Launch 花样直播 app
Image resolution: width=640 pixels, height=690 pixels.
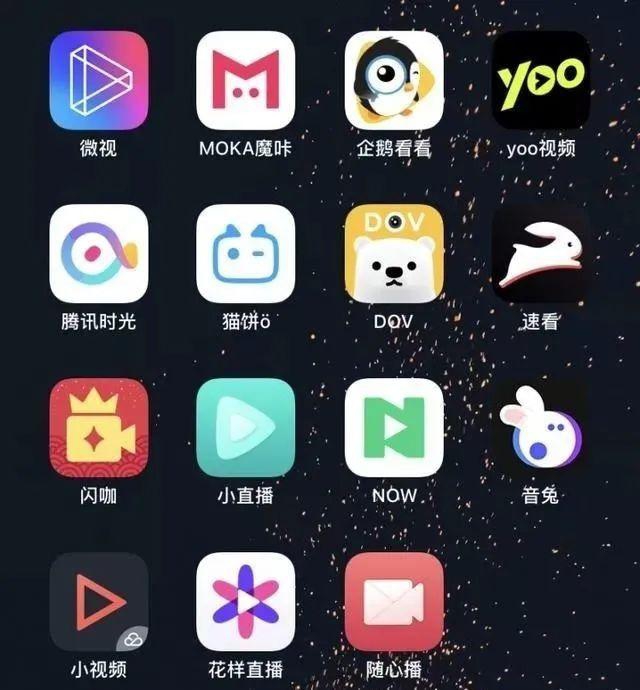(x=246, y=601)
